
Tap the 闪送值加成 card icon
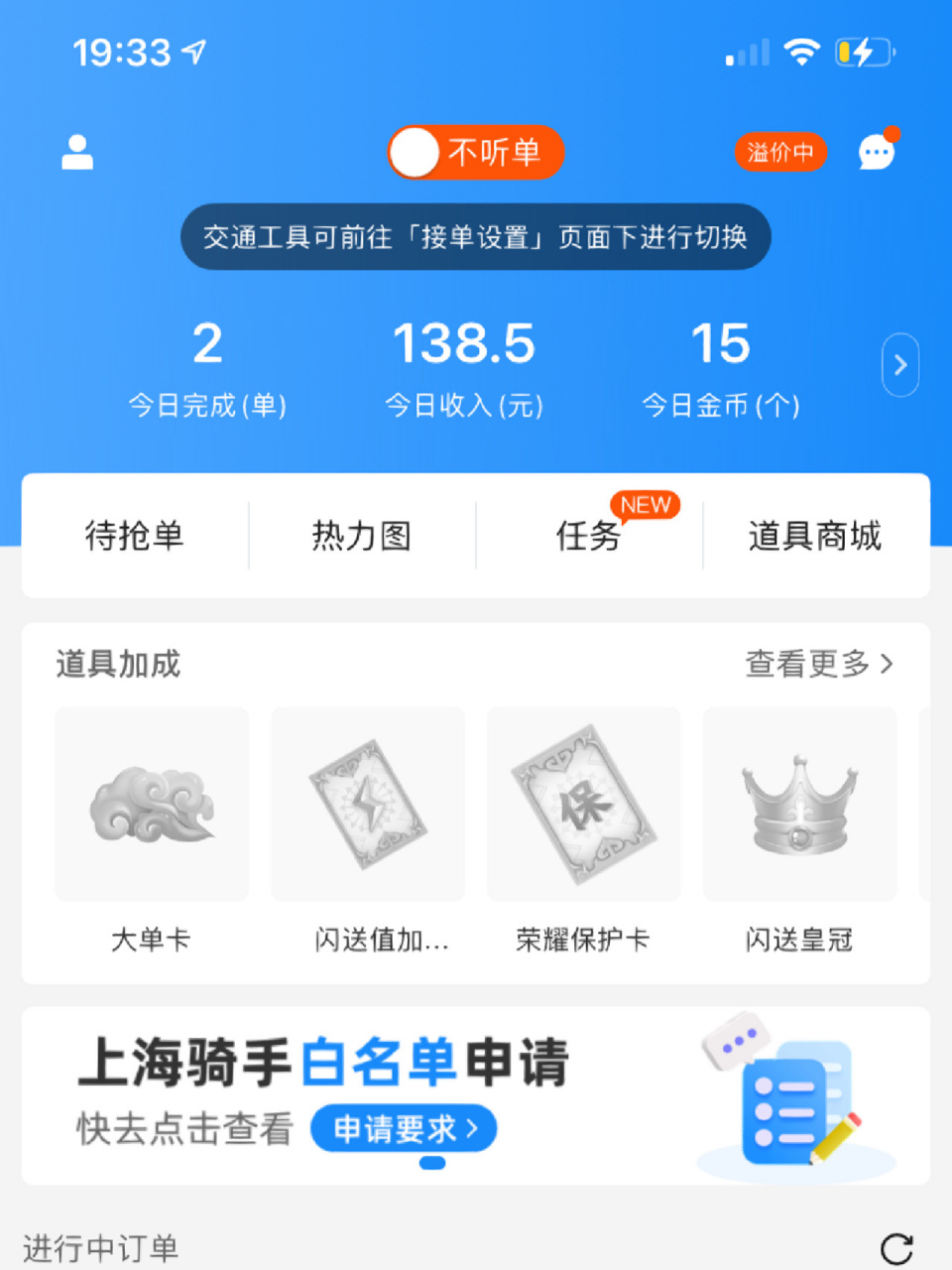point(367,804)
